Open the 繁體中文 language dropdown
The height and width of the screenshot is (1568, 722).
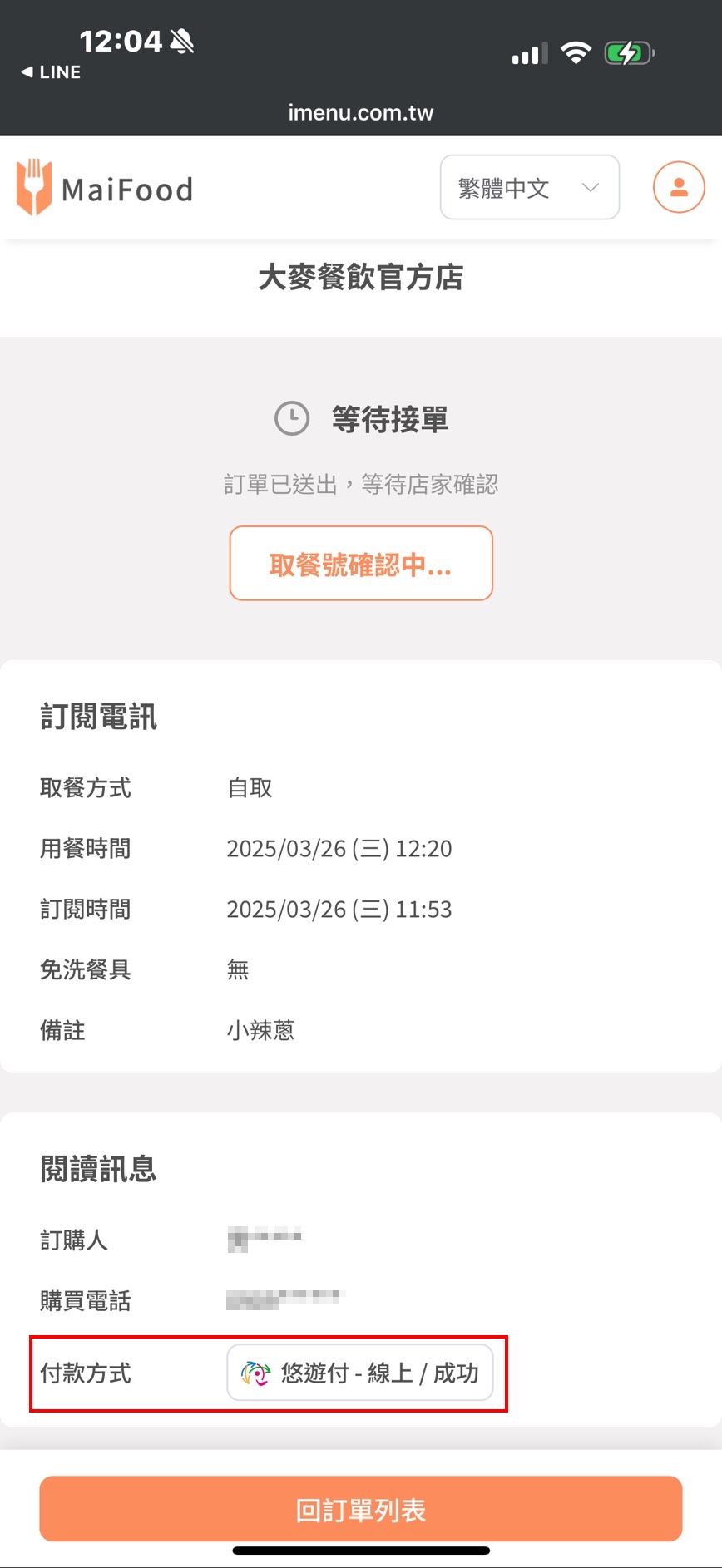click(x=529, y=188)
